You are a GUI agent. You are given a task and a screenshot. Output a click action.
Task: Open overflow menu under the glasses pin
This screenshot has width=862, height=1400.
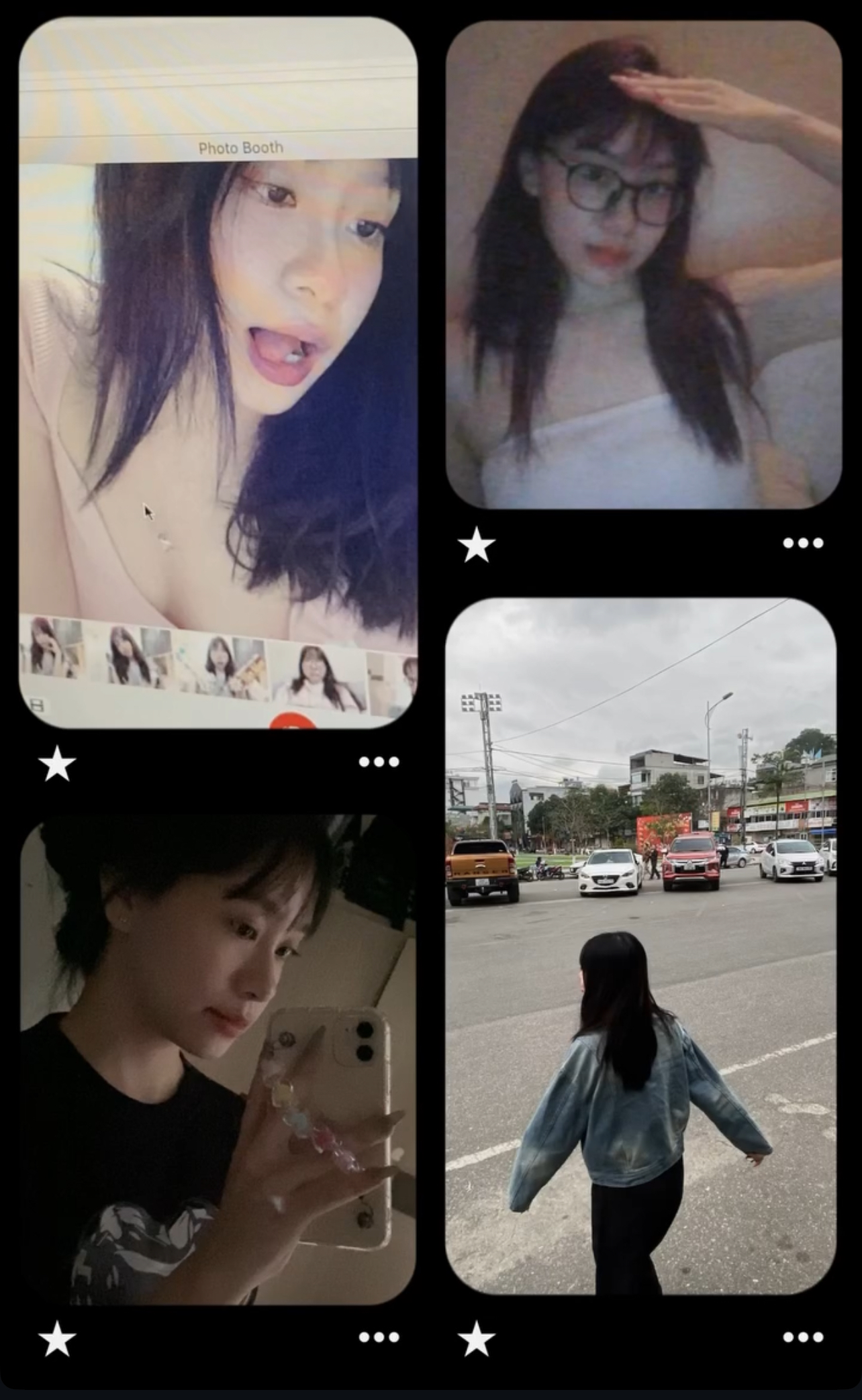[803, 543]
